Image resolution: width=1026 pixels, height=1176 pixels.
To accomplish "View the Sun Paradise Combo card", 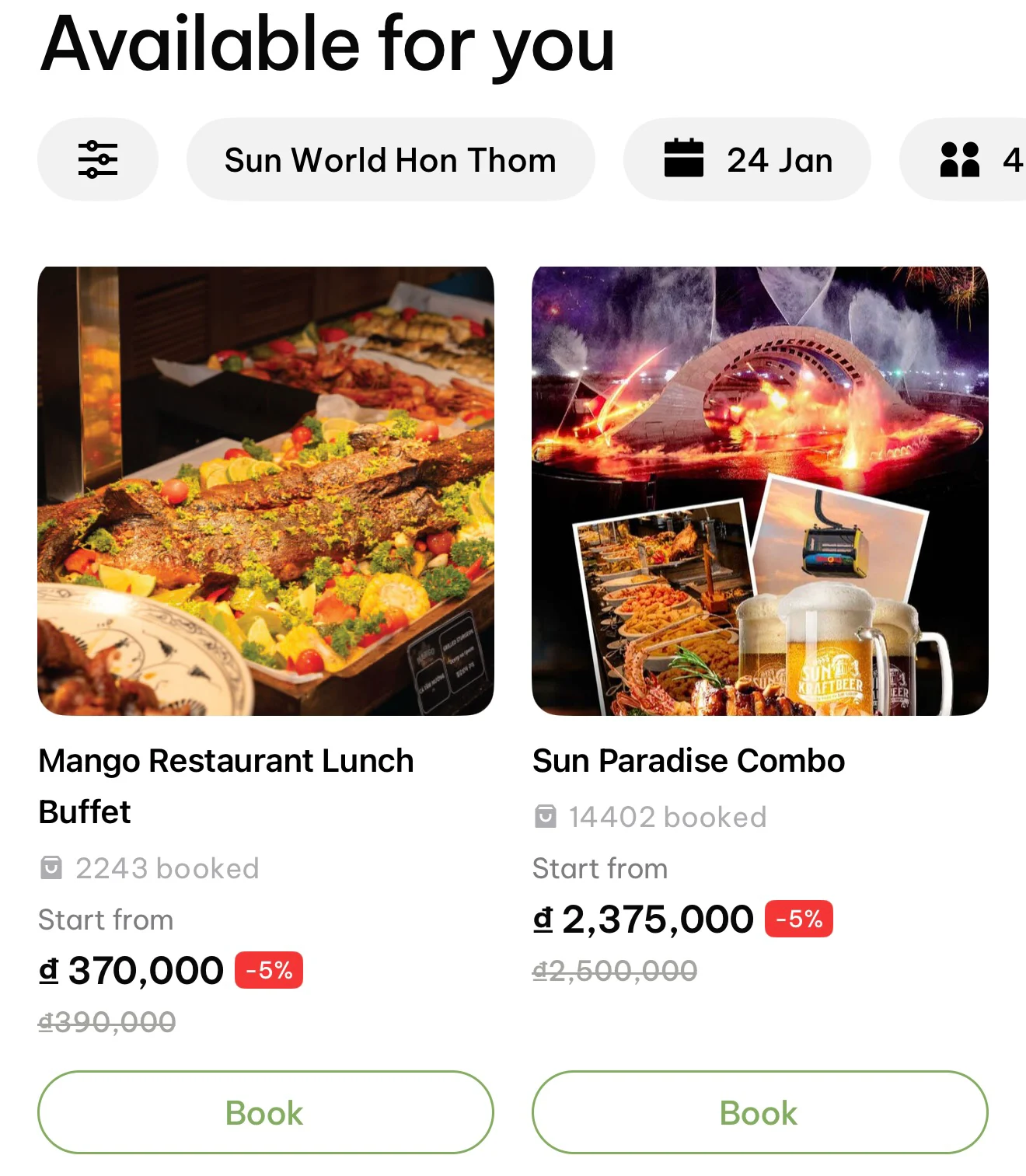I will coord(759,491).
